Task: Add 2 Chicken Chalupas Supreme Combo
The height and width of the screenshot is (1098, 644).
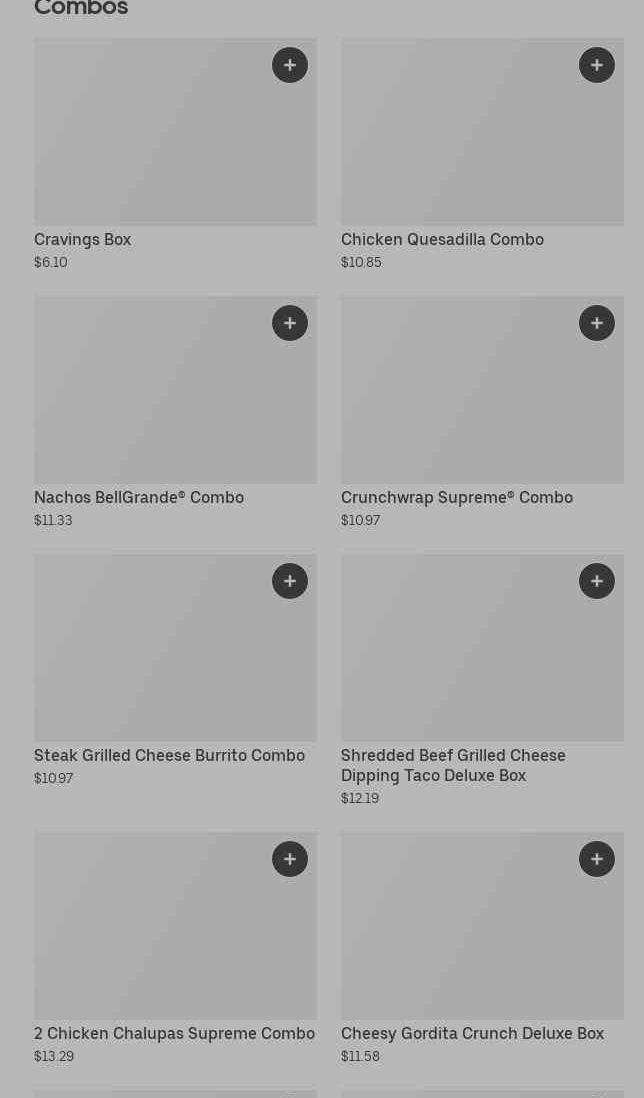Action: [x=290, y=859]
